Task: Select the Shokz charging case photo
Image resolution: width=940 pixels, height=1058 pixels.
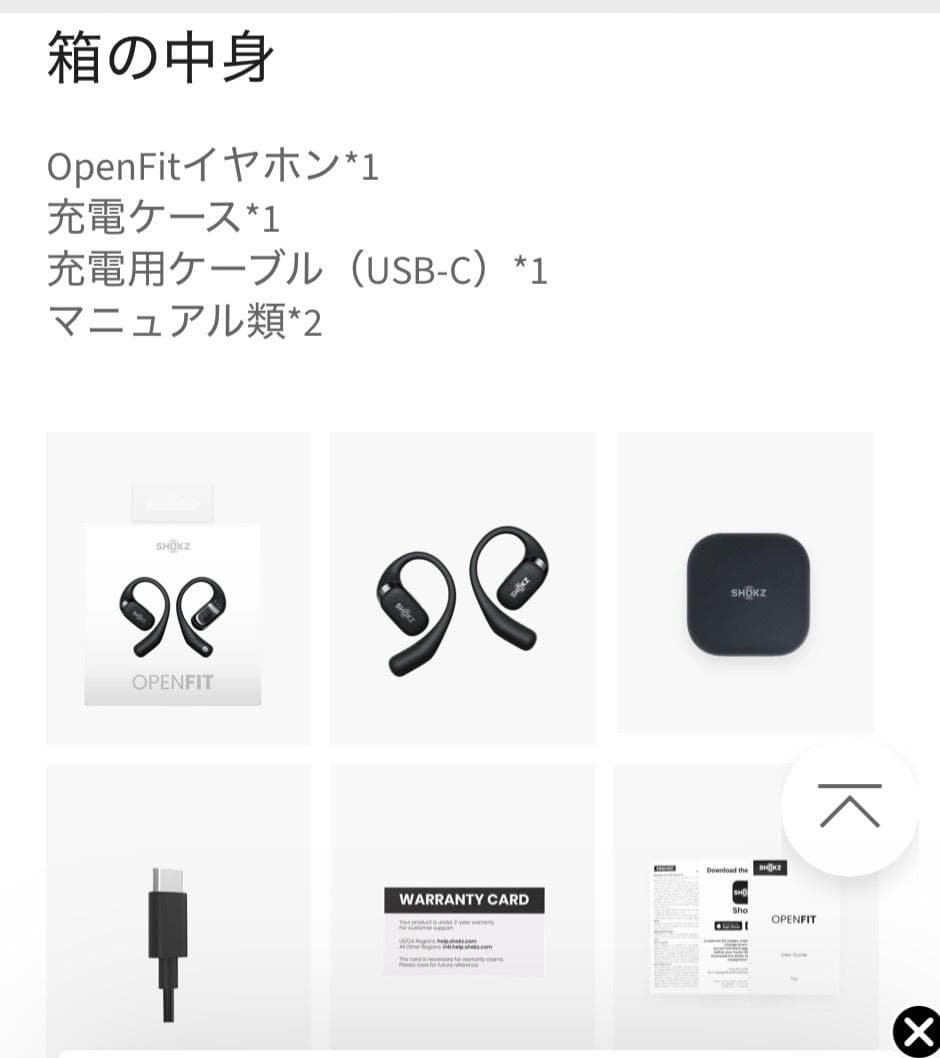Action: coord(746,588)
